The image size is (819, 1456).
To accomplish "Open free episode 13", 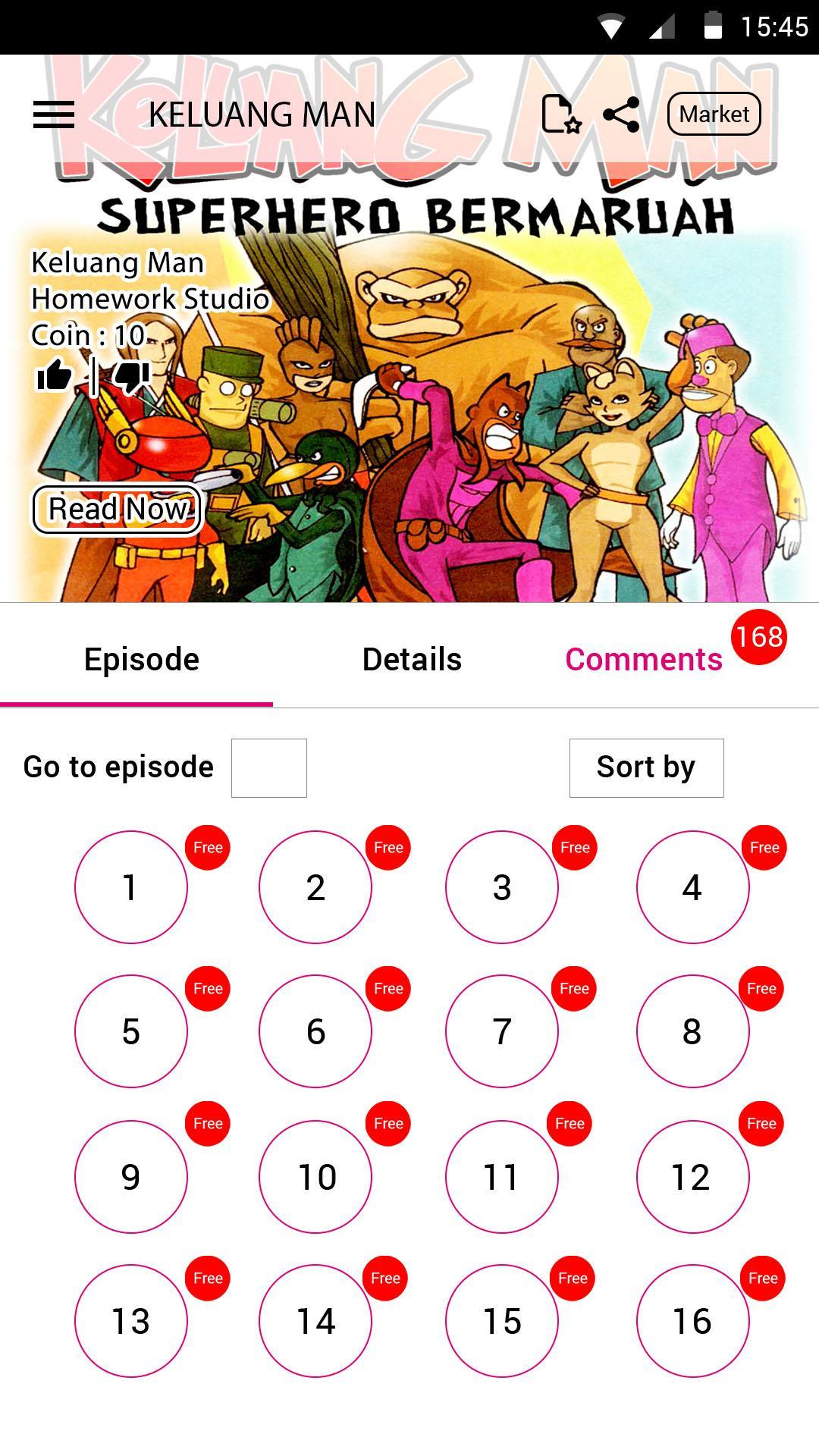I will tap(130, 1321).
